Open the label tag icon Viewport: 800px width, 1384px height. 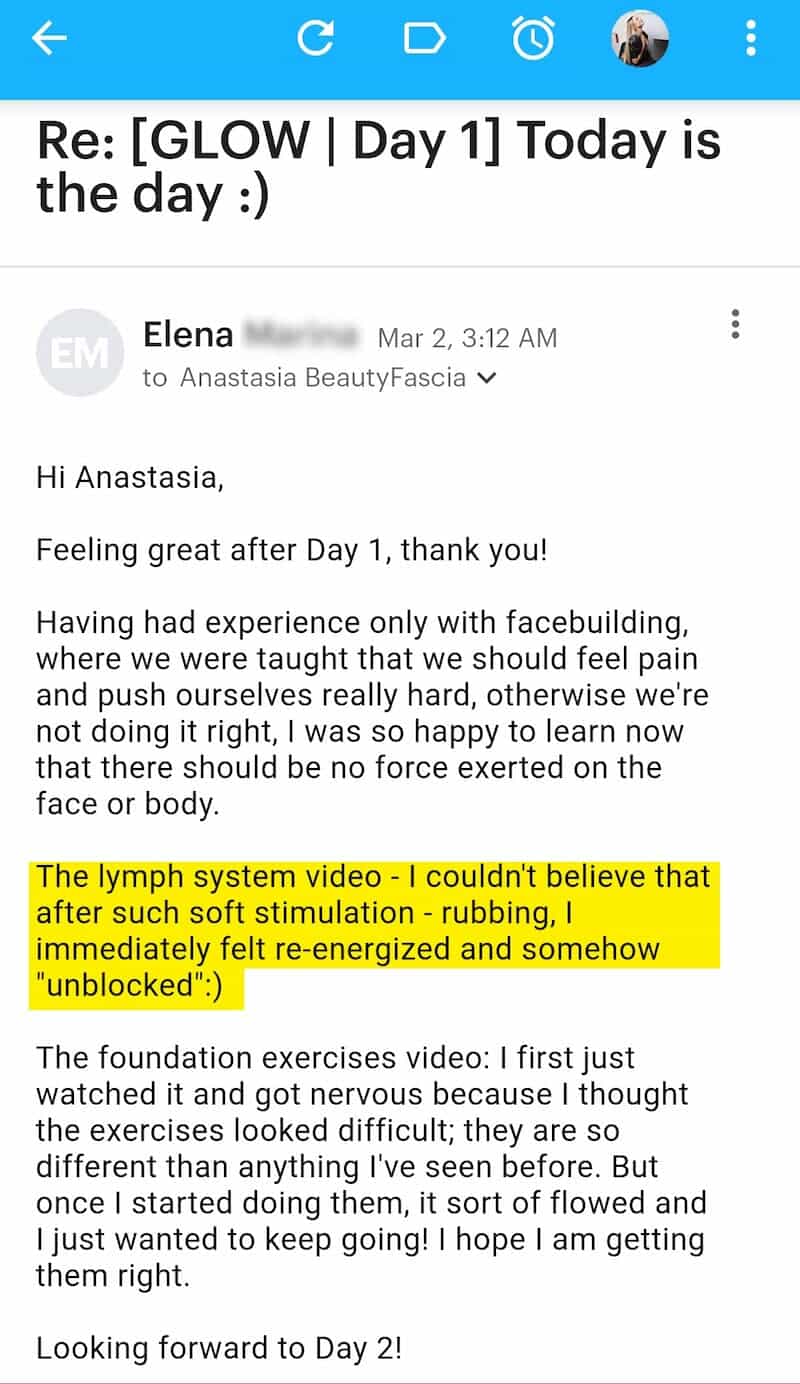424,39
